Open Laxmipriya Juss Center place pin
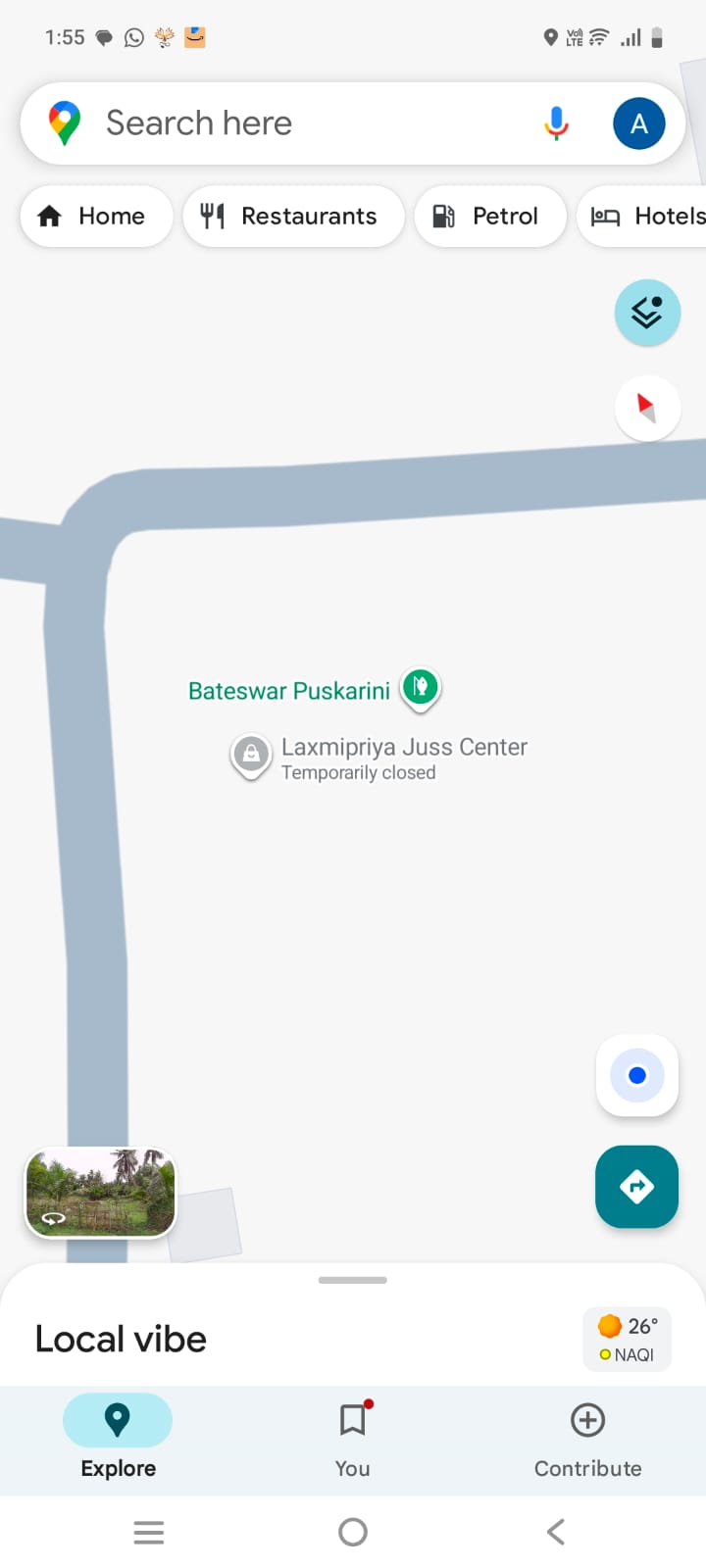Viewport: 706px width, 1568px height. 251,755
